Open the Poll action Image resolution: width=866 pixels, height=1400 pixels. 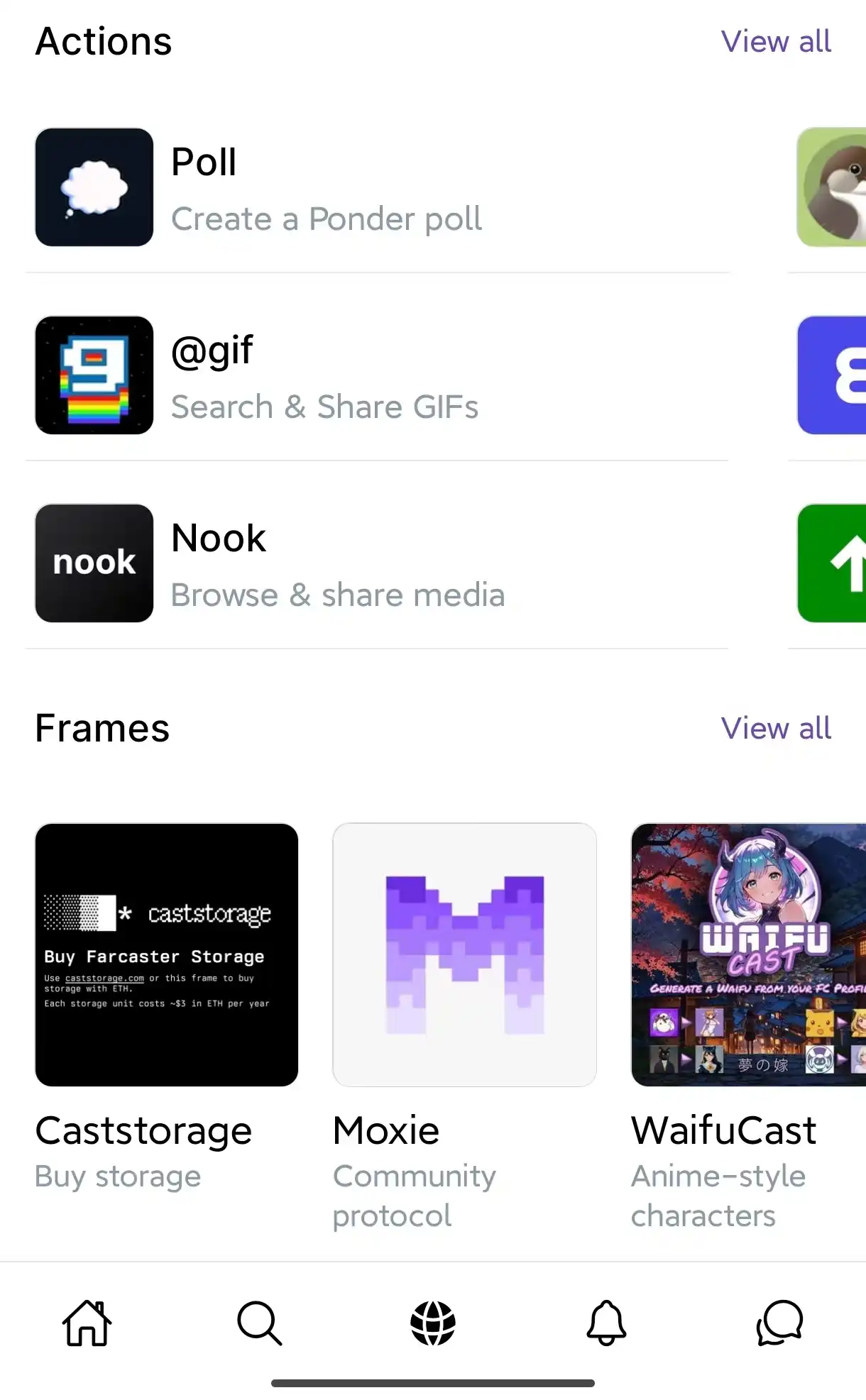click(x=327, y=188)
